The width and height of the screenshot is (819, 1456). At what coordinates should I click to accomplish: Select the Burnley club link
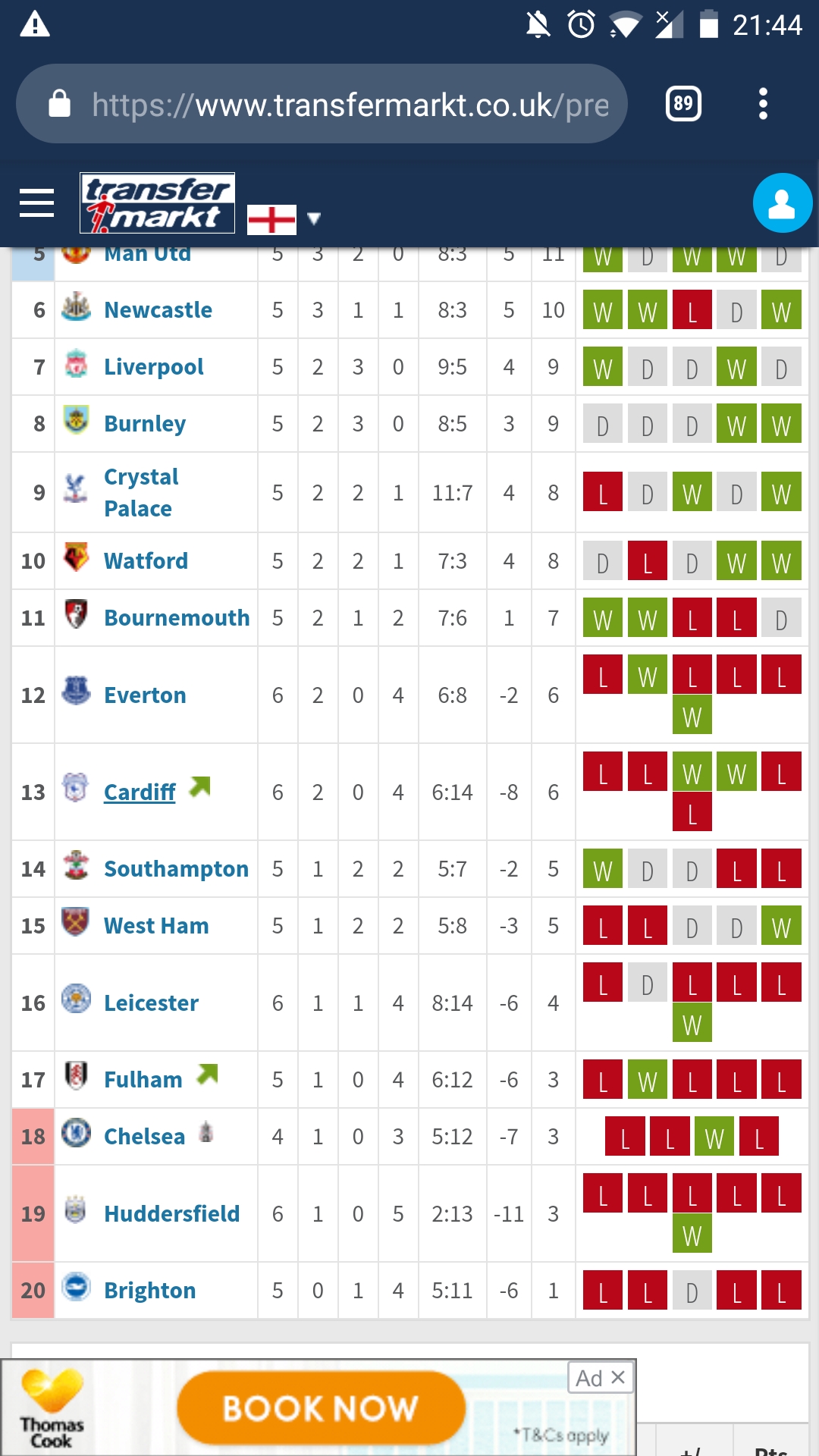pos(144,424)
